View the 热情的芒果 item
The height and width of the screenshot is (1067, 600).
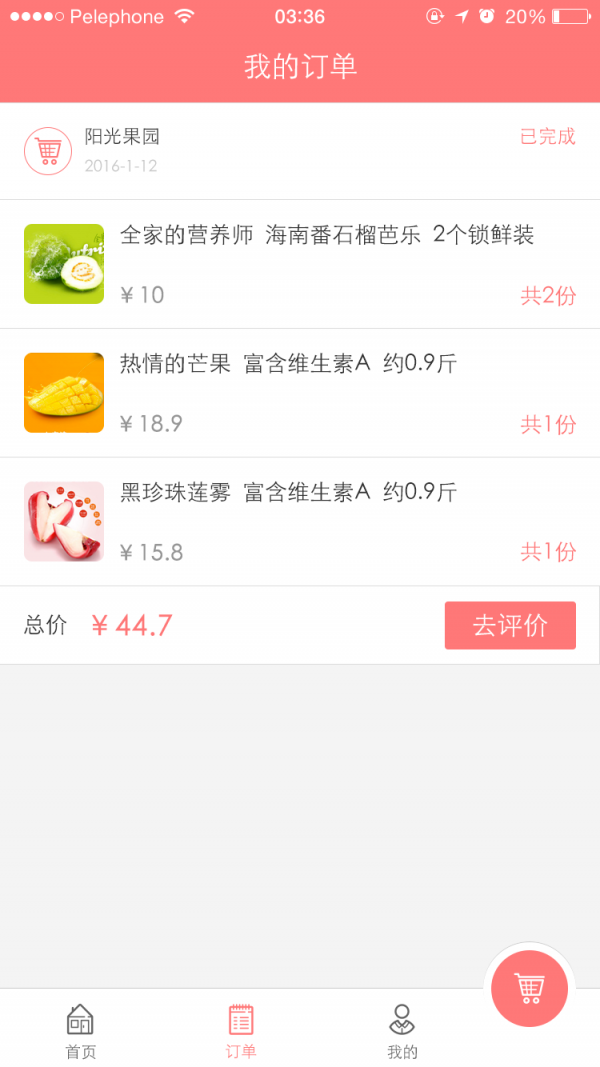coord(288,364)
